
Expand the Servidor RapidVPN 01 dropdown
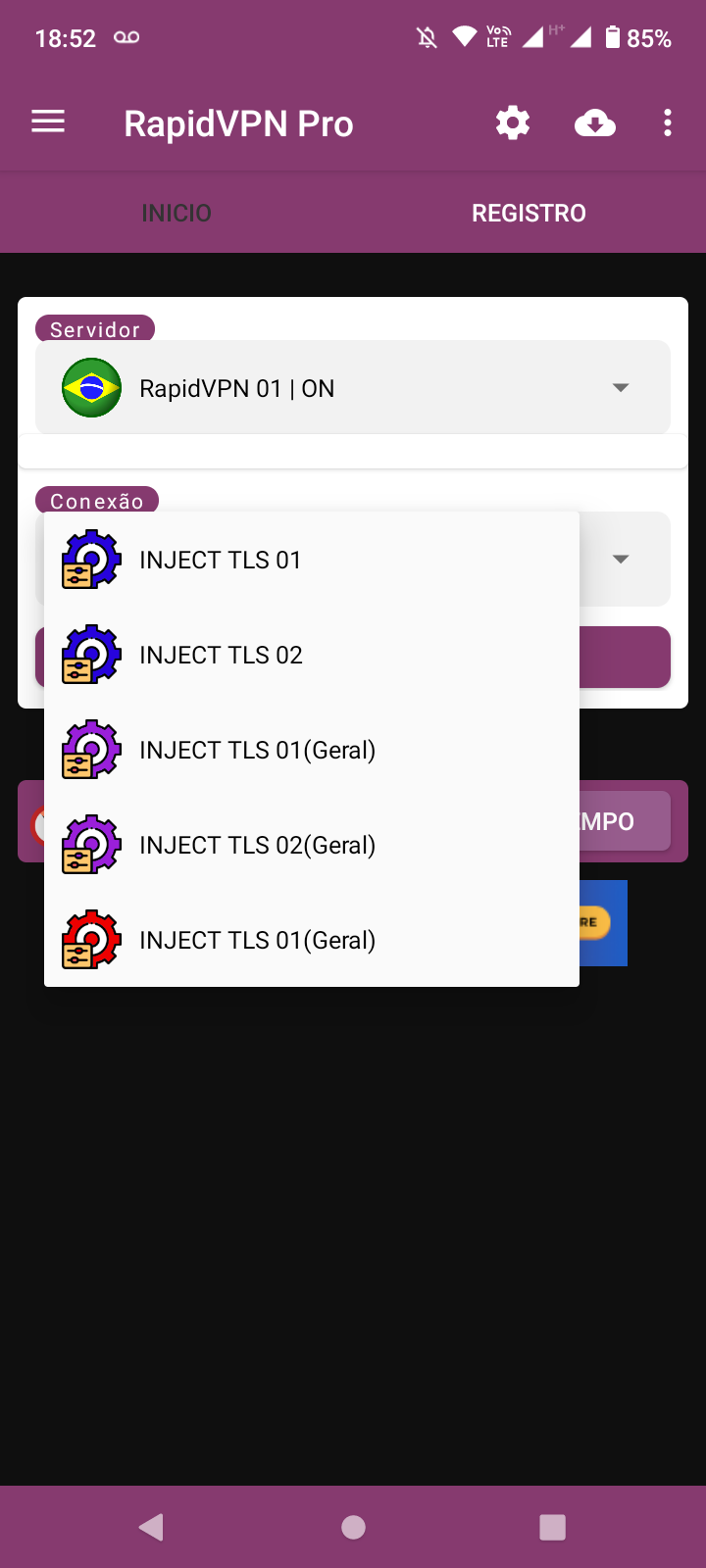353,388
